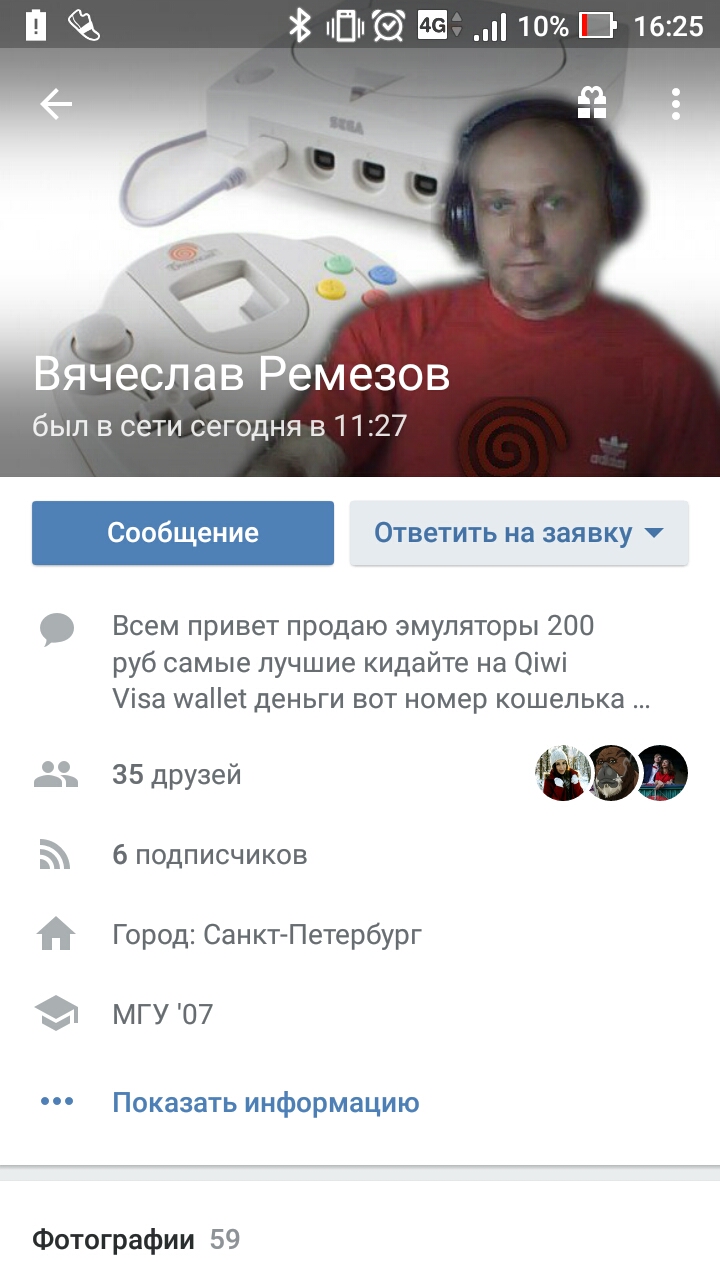
Task: Open the Фотографии 59 section
Action: pyautogui.click(x=137, y=1240)
